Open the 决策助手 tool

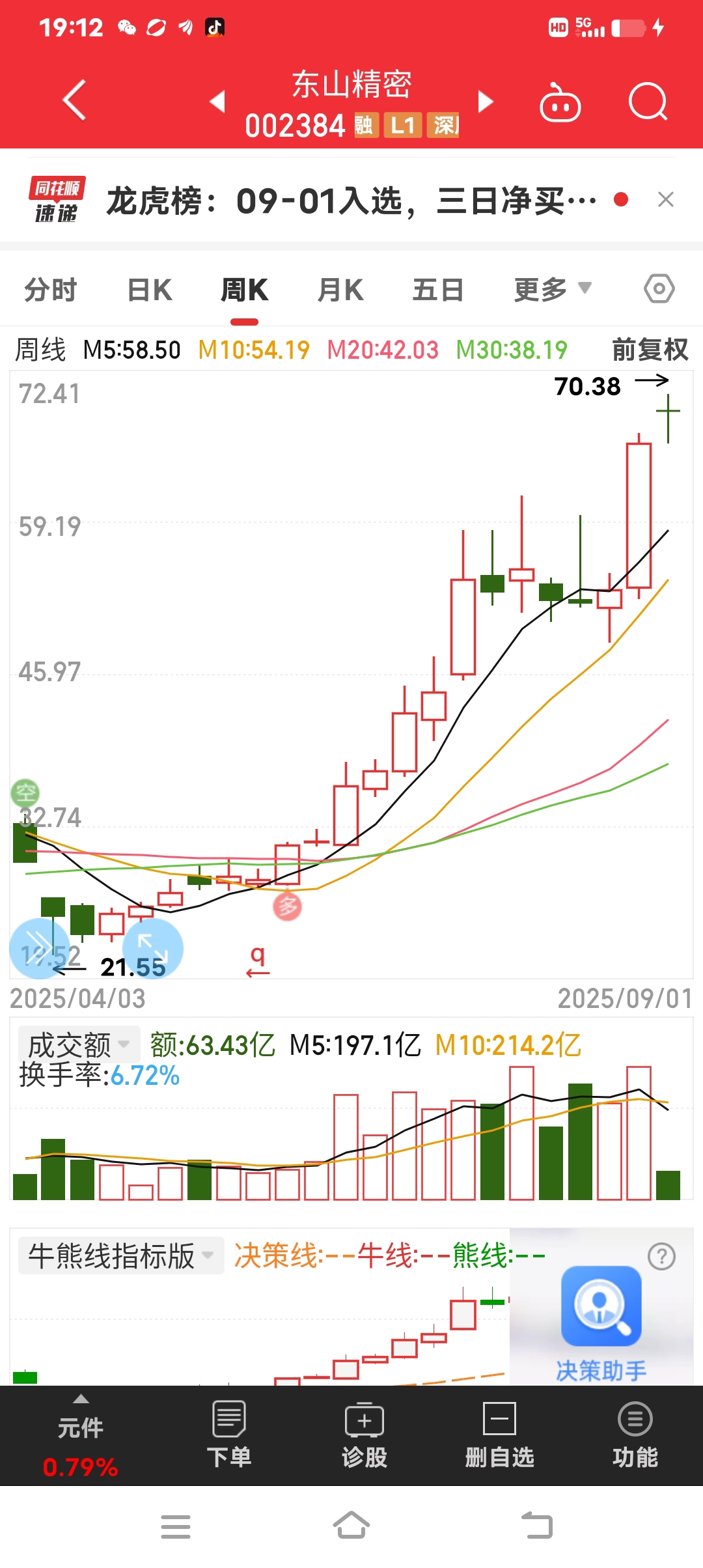(601, 1323)
